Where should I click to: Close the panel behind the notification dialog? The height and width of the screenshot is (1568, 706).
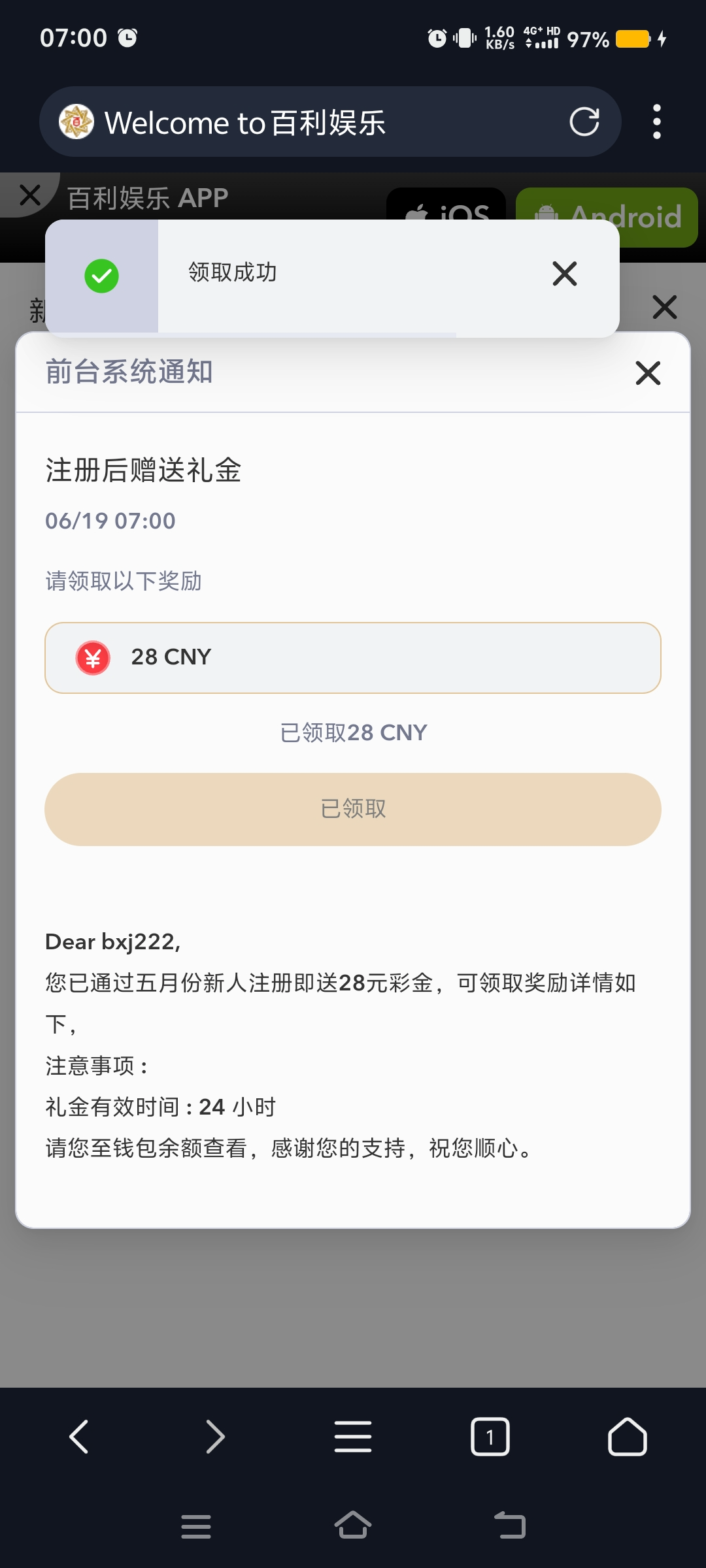(x=664, y=307)
